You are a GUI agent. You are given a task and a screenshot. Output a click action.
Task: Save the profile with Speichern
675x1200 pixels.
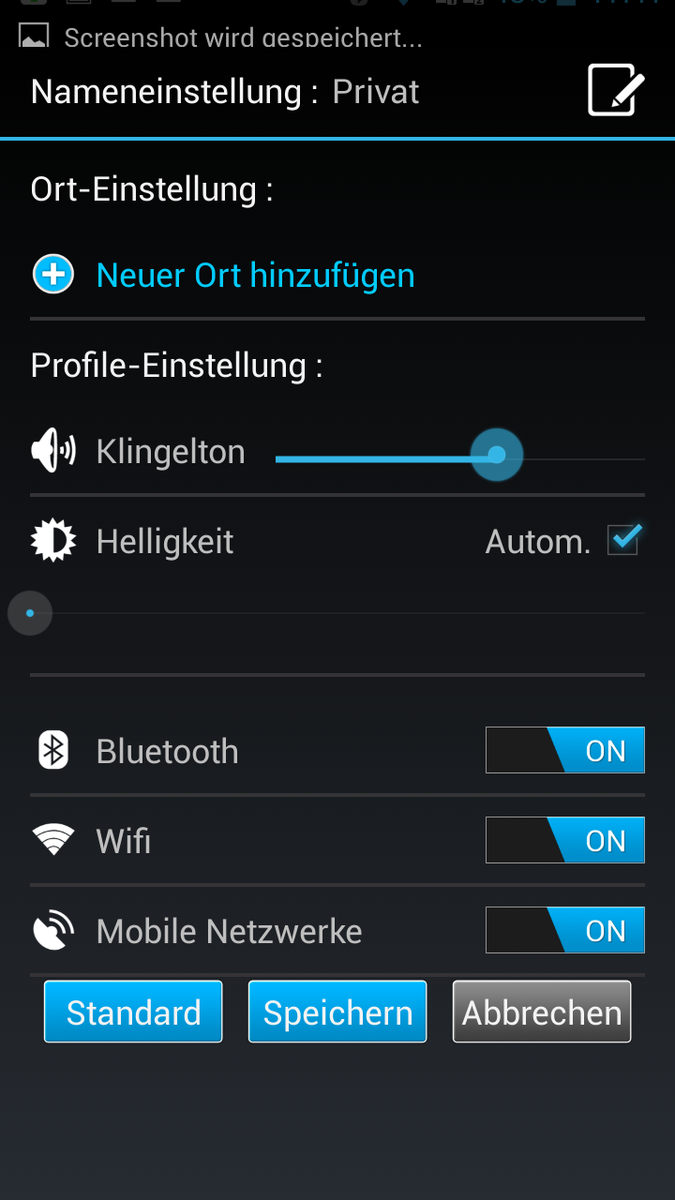coord(337,1012)
